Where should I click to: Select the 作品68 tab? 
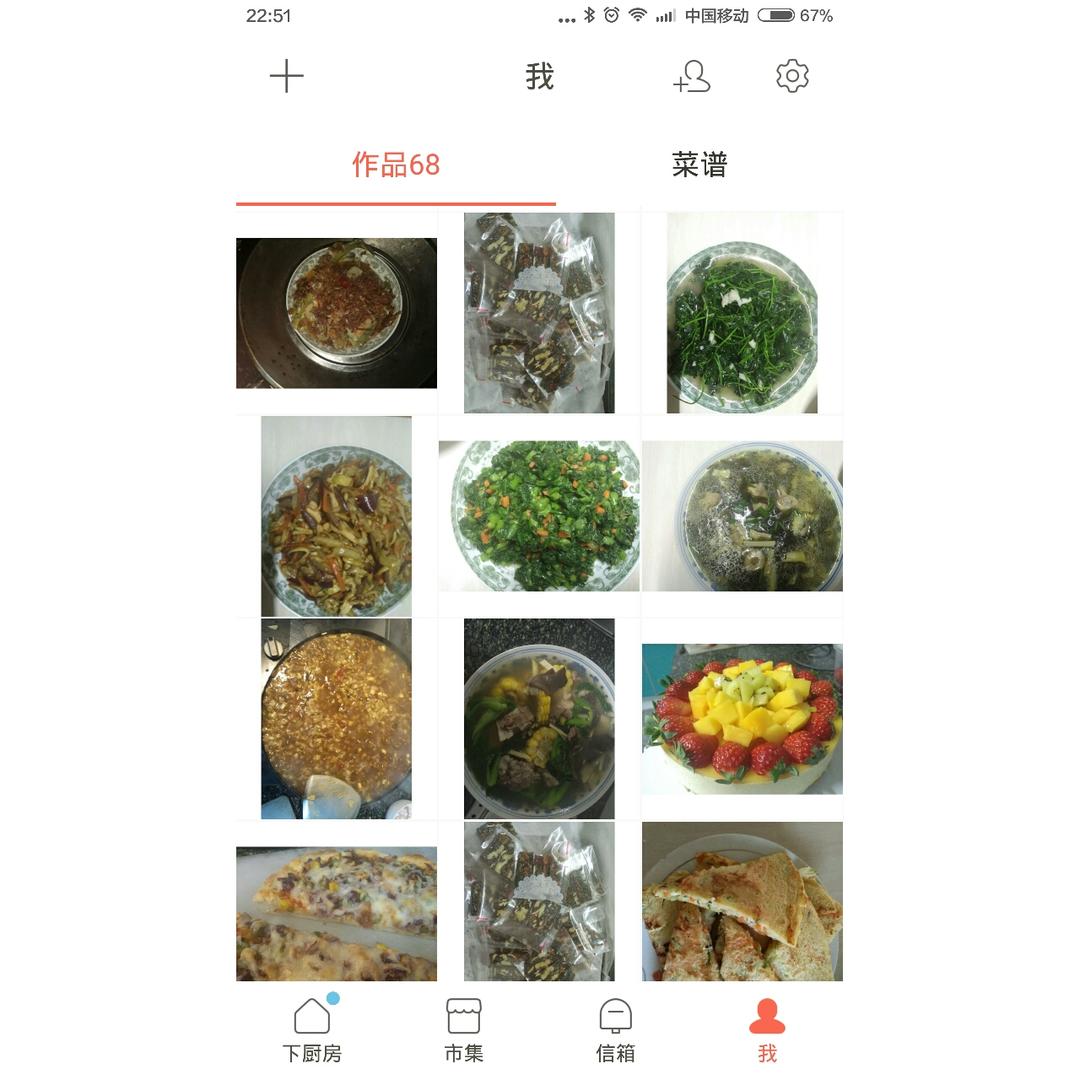pos(396,165)
